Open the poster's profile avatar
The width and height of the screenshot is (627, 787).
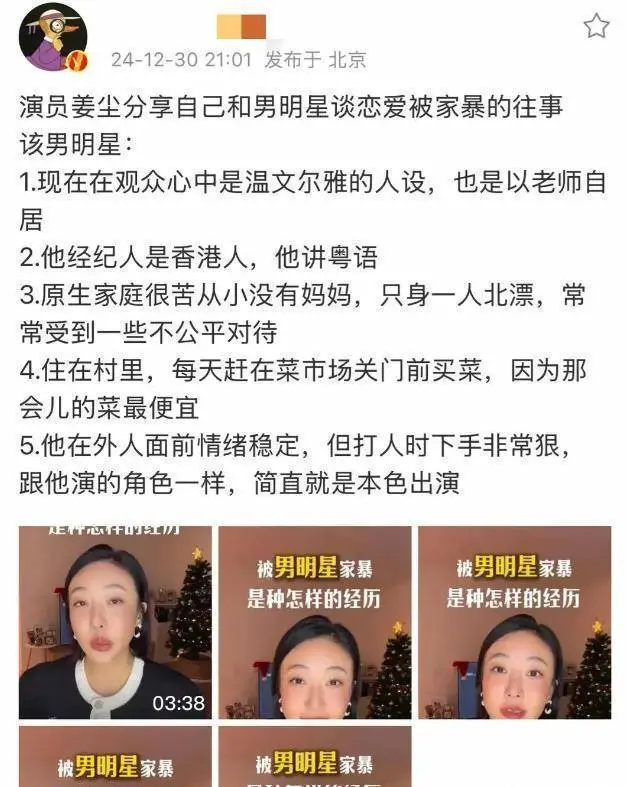53,37
